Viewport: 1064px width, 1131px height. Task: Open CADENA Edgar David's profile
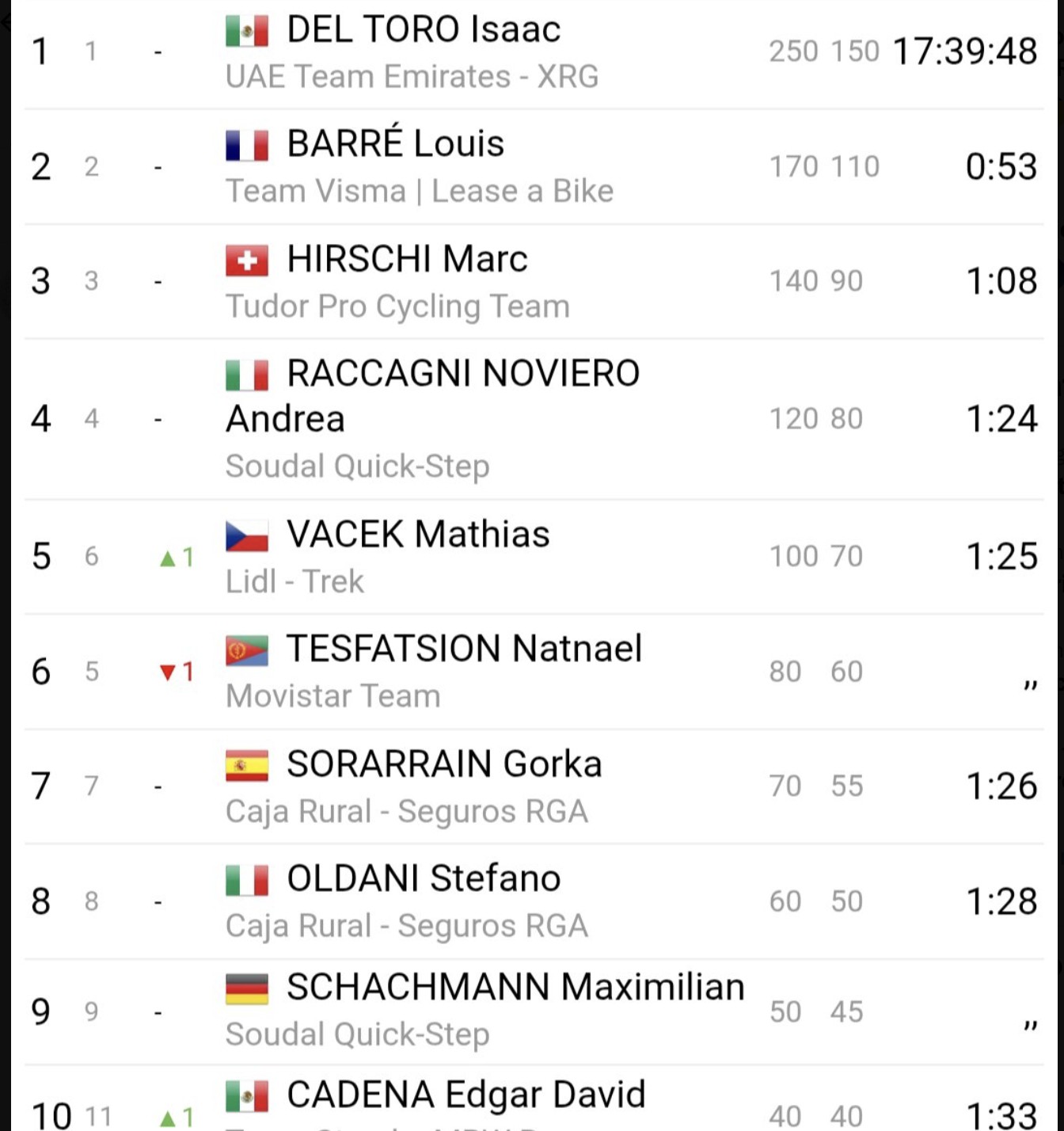point(466,1095)
